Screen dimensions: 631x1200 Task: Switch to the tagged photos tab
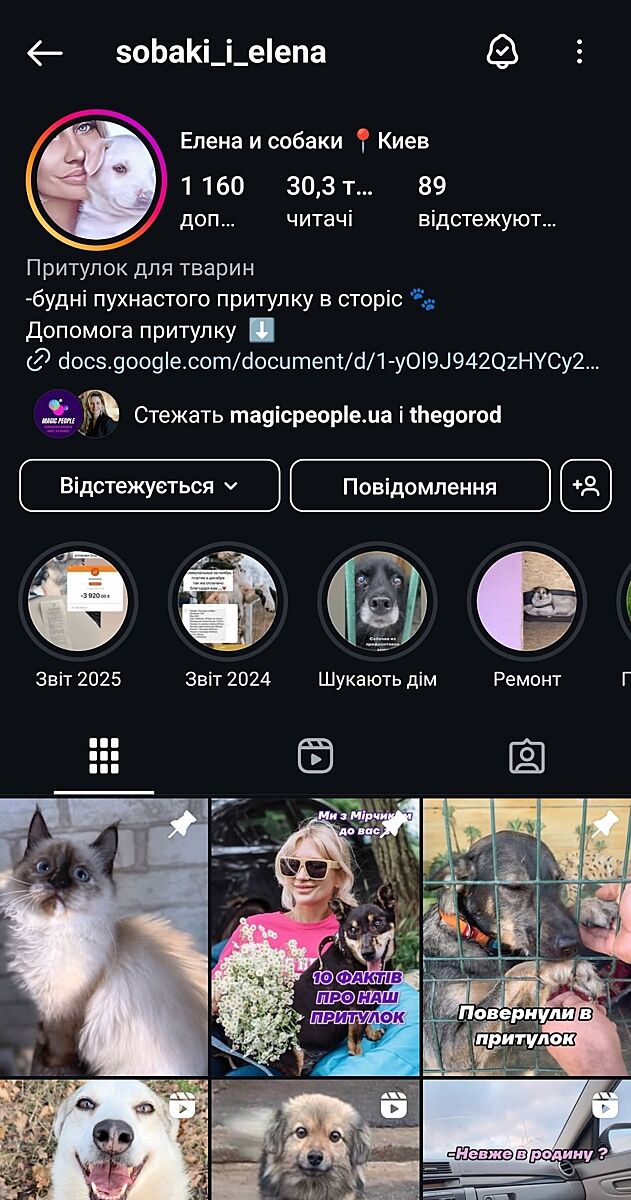pyautogui.click(x=526, y=756)
